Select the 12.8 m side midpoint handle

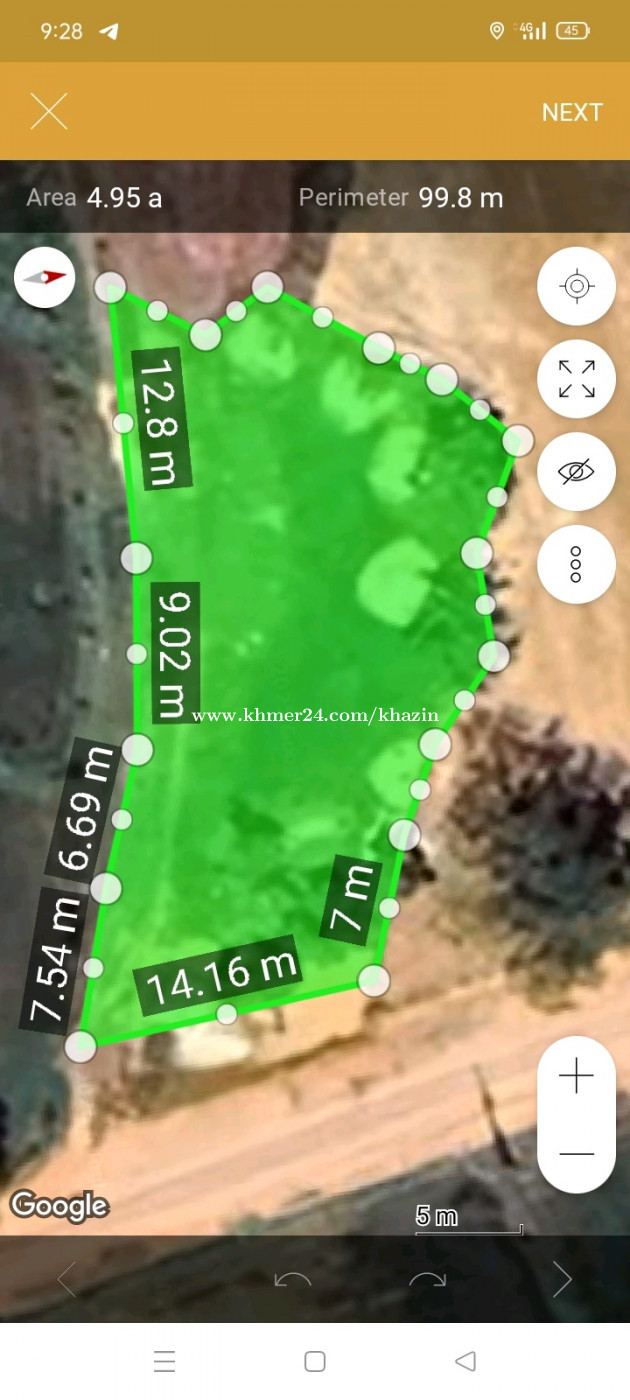pos(123,423)
